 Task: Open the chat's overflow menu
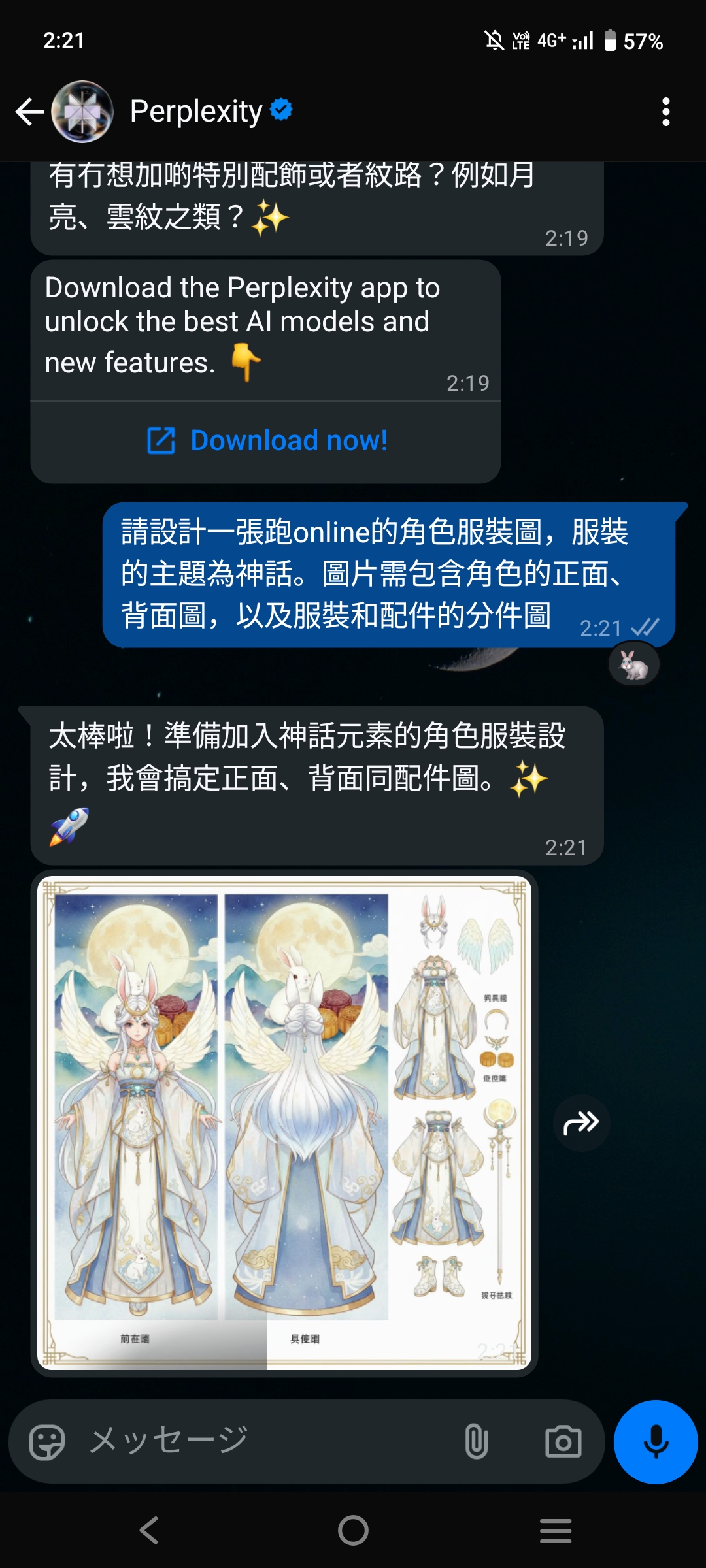point(665,112)
